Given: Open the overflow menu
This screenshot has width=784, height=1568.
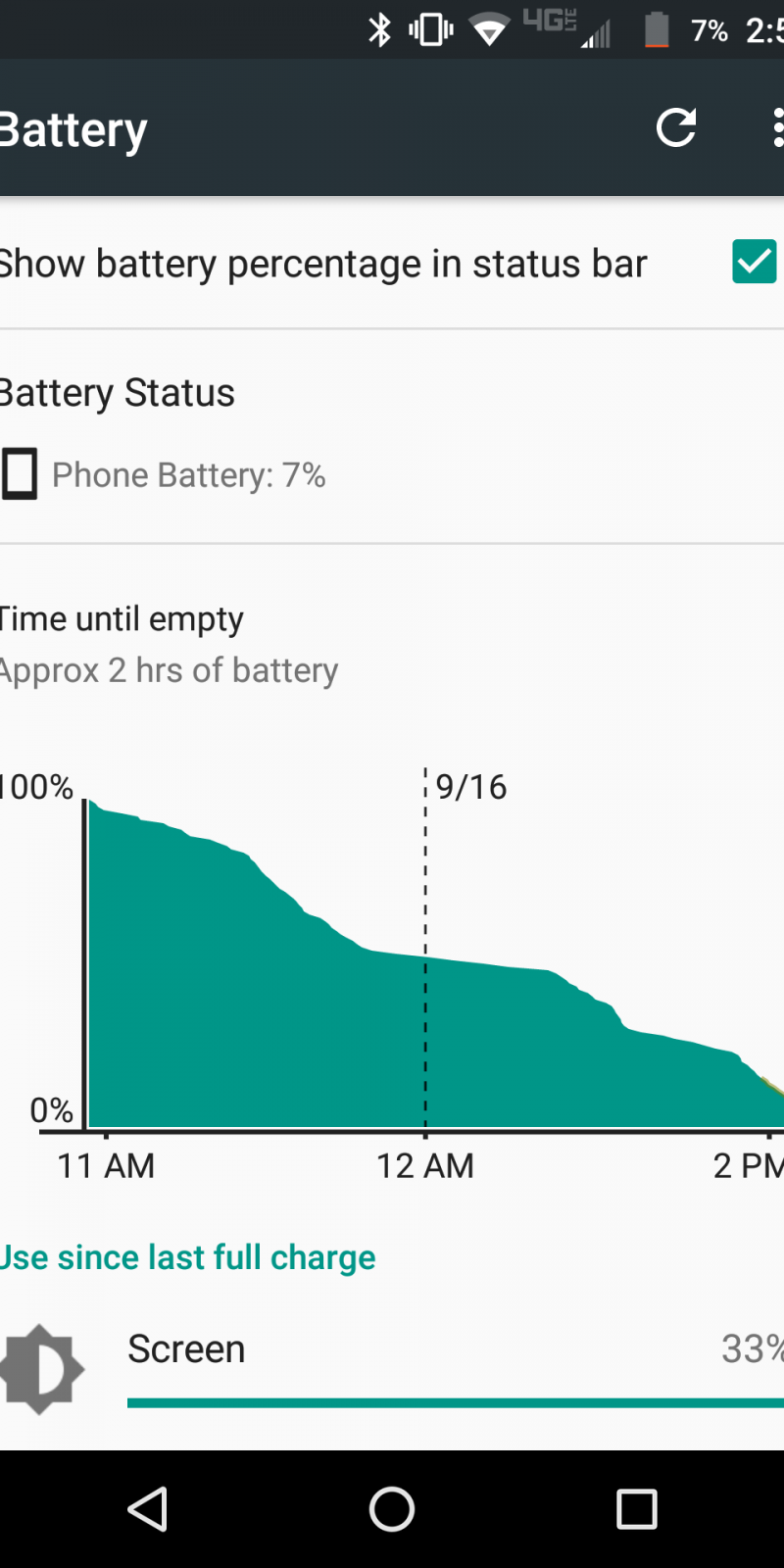Looking at the screenshot, I should pyautogui.click(x=776, y=127).
